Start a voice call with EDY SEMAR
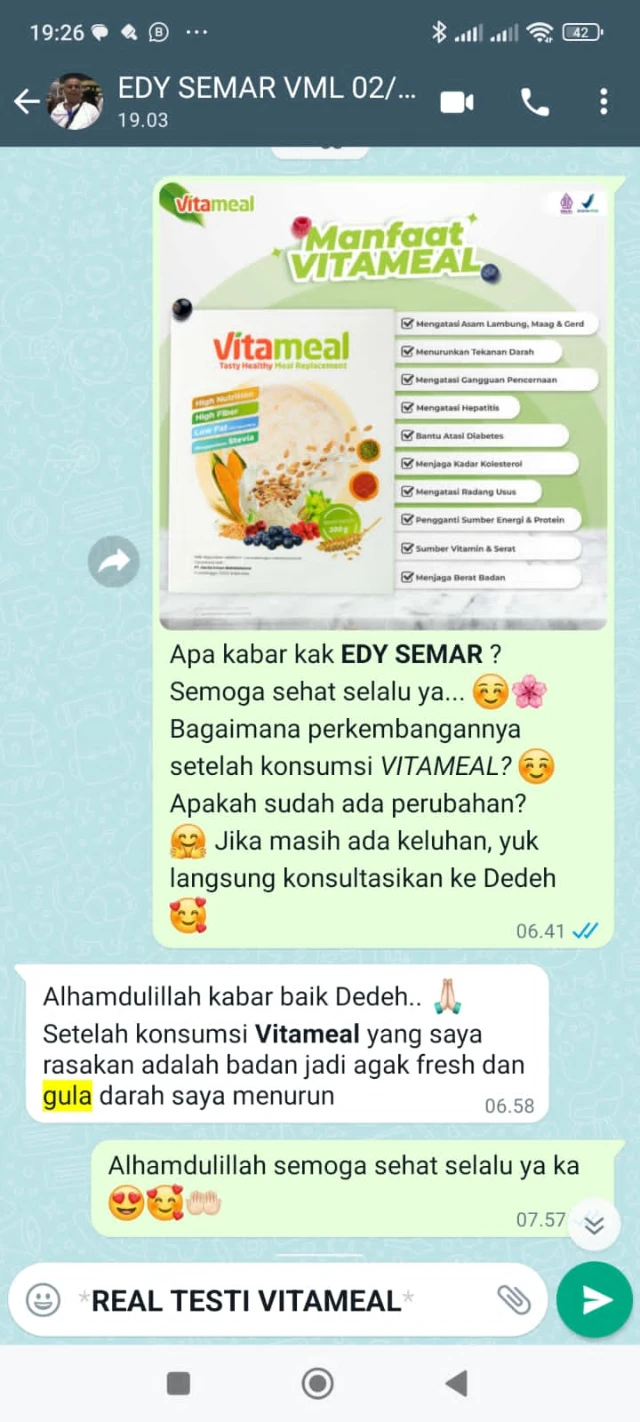Screen dimensions: 640x1422 (534, 101)
